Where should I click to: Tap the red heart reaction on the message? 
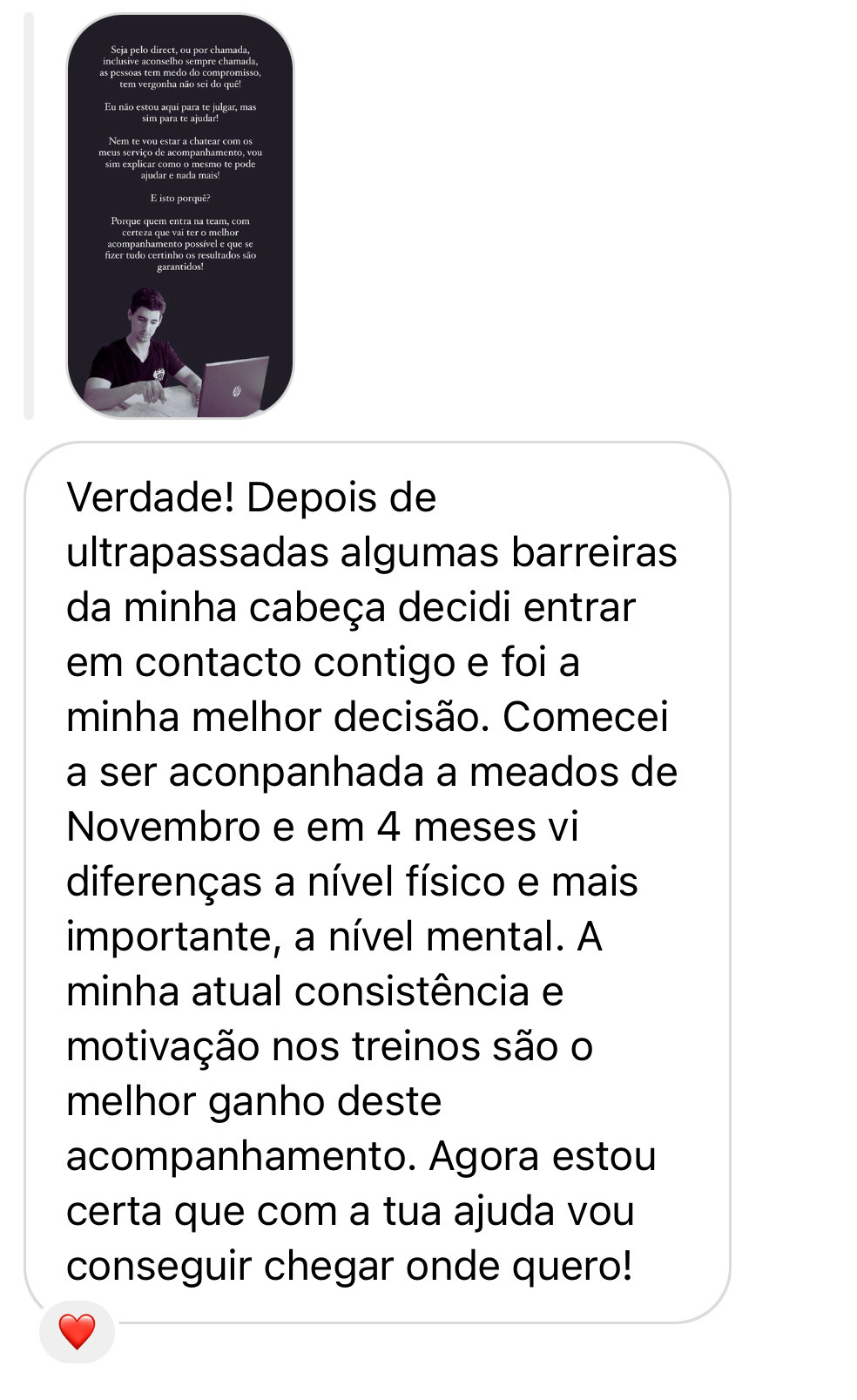point(77,1331)
